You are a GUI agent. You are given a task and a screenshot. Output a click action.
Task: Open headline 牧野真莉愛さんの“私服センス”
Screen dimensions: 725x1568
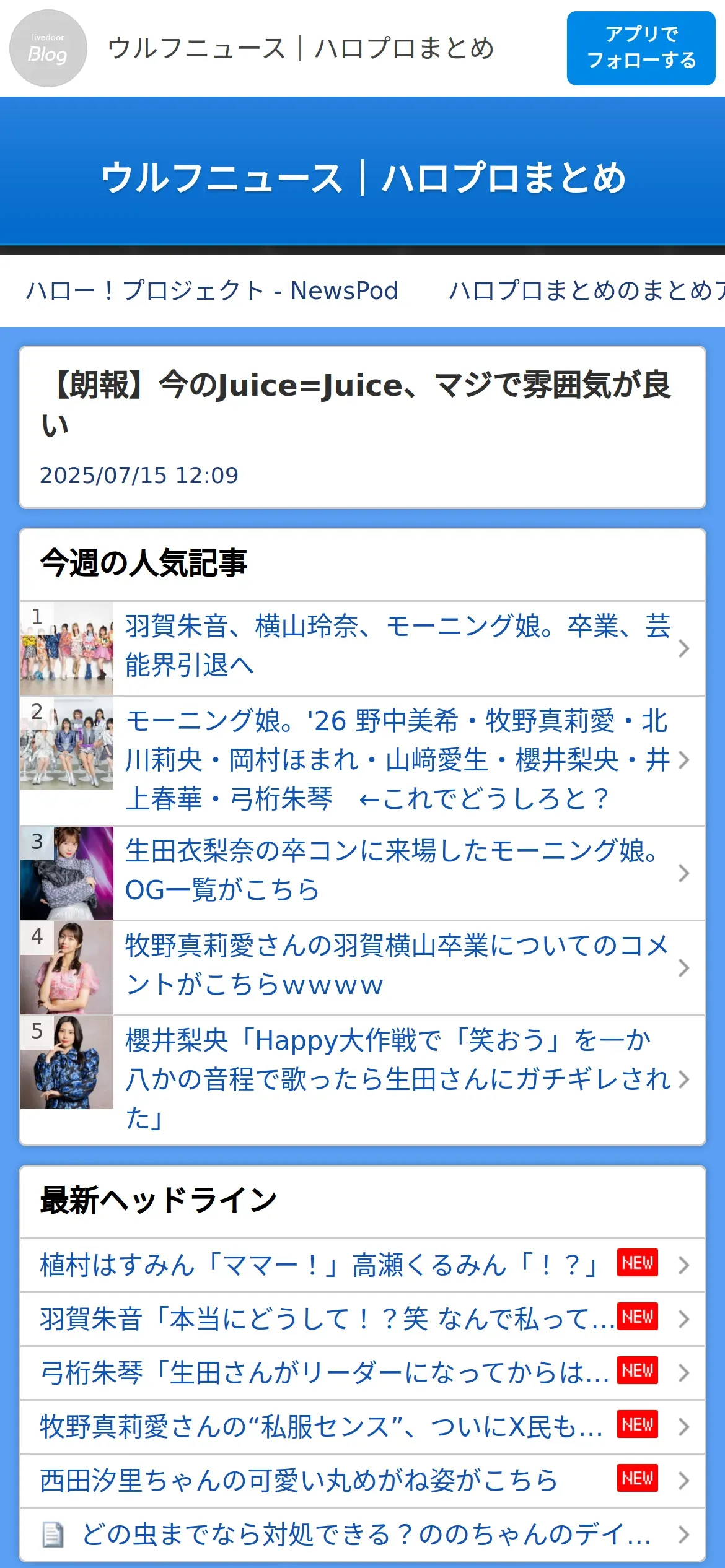322,1426
